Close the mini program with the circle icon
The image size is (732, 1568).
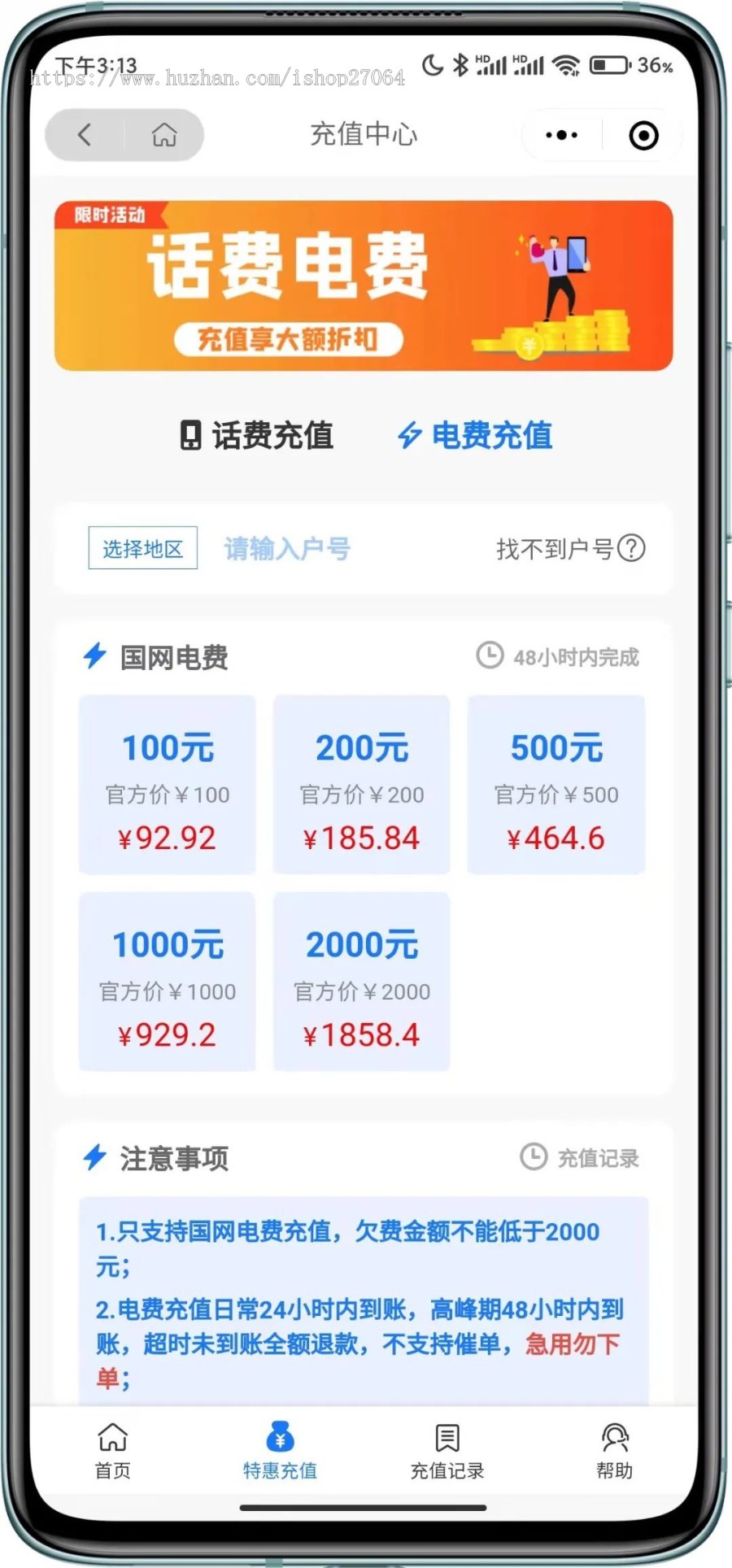(643, 136)
